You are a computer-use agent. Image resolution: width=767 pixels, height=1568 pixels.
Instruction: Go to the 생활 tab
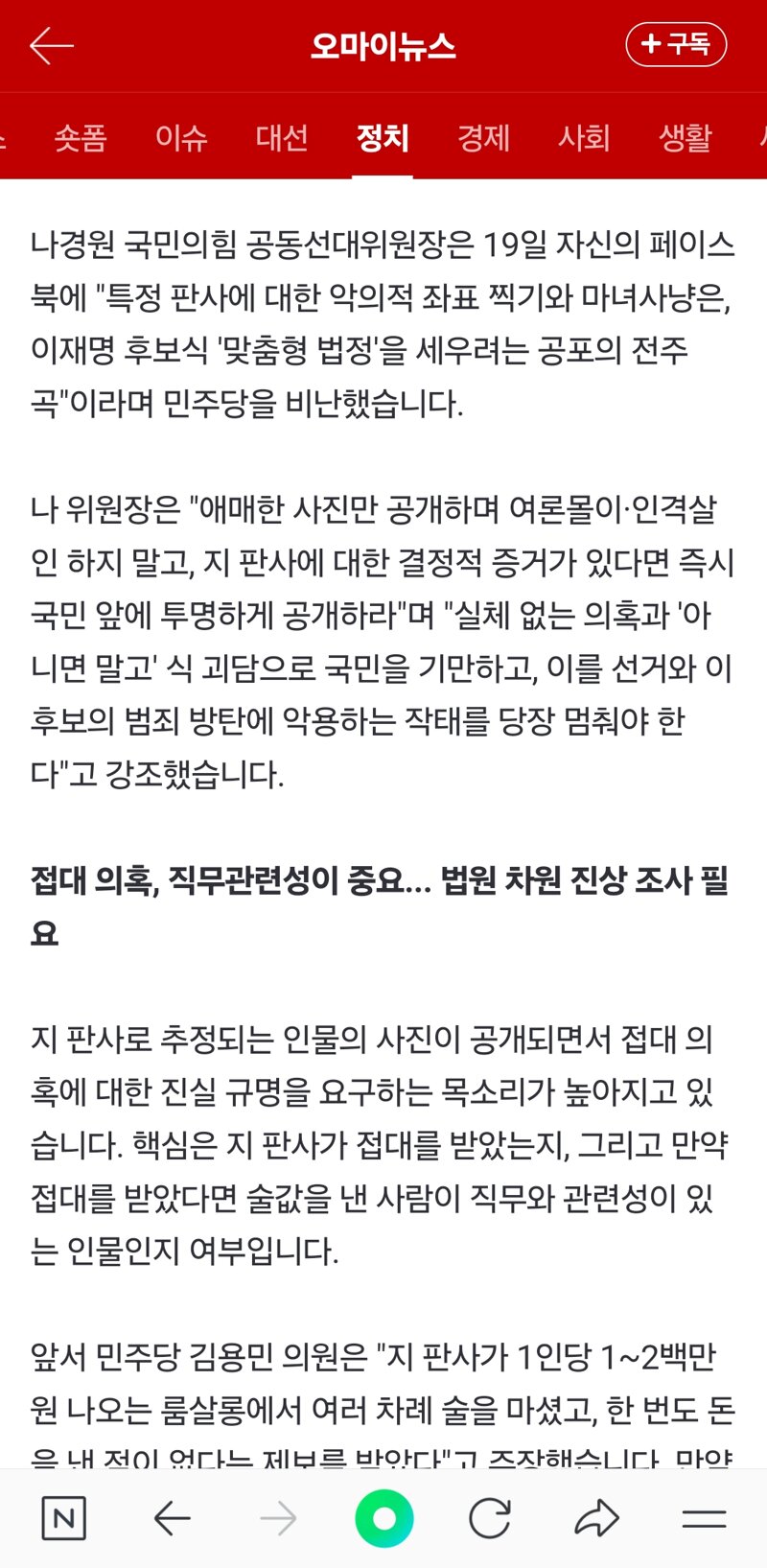tap(686, 138)
